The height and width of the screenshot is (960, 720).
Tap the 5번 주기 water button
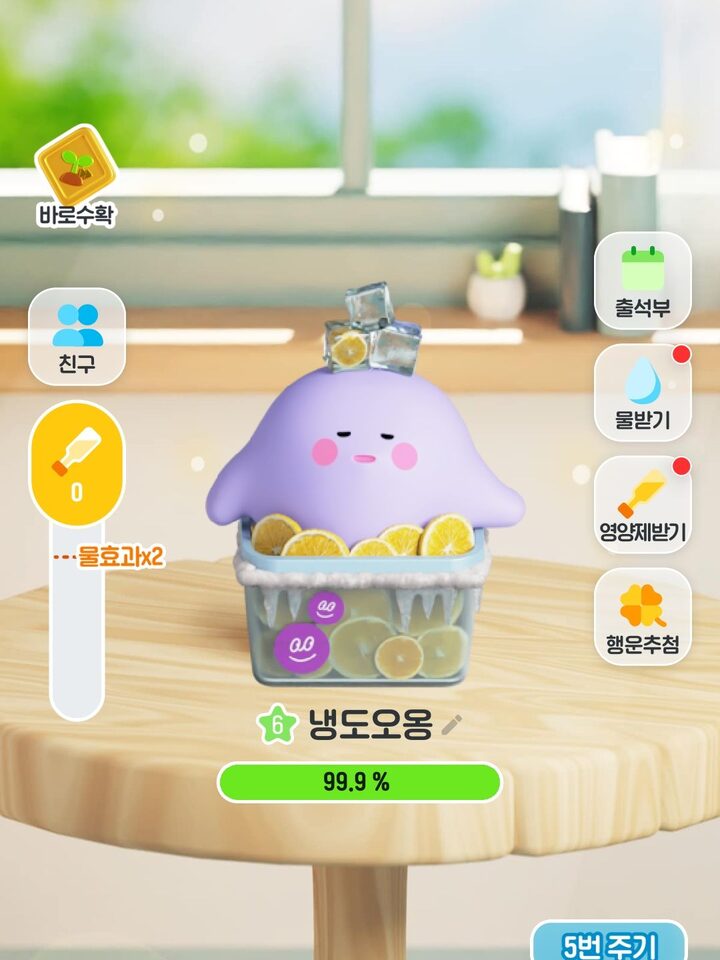pyautogui.click(x=609, y=943)
